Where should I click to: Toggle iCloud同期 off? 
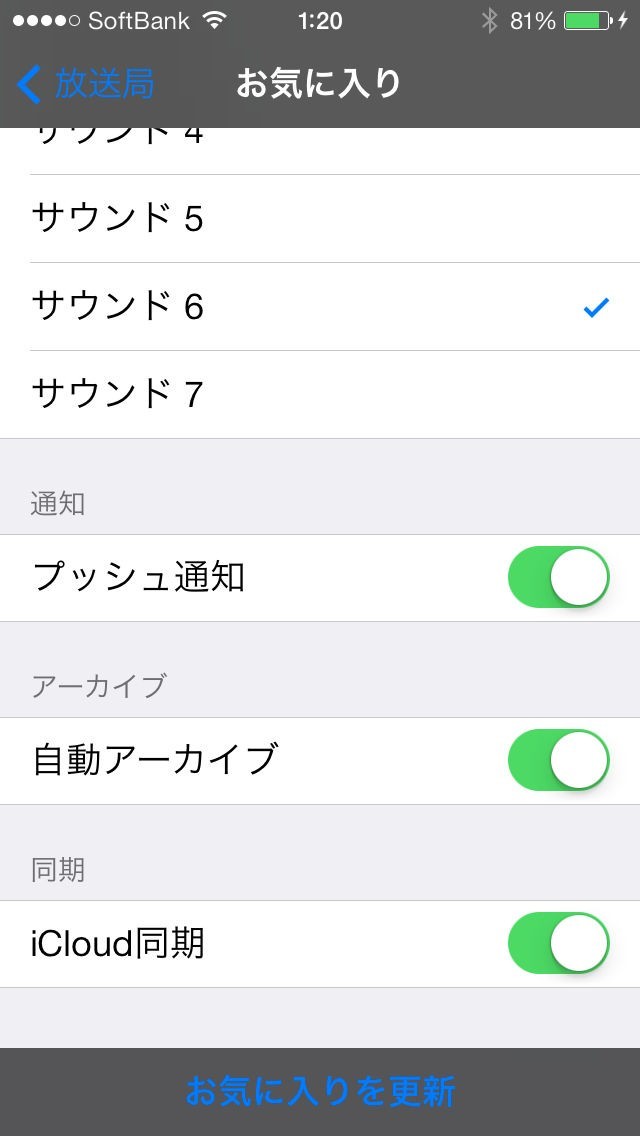click(558, 944)
